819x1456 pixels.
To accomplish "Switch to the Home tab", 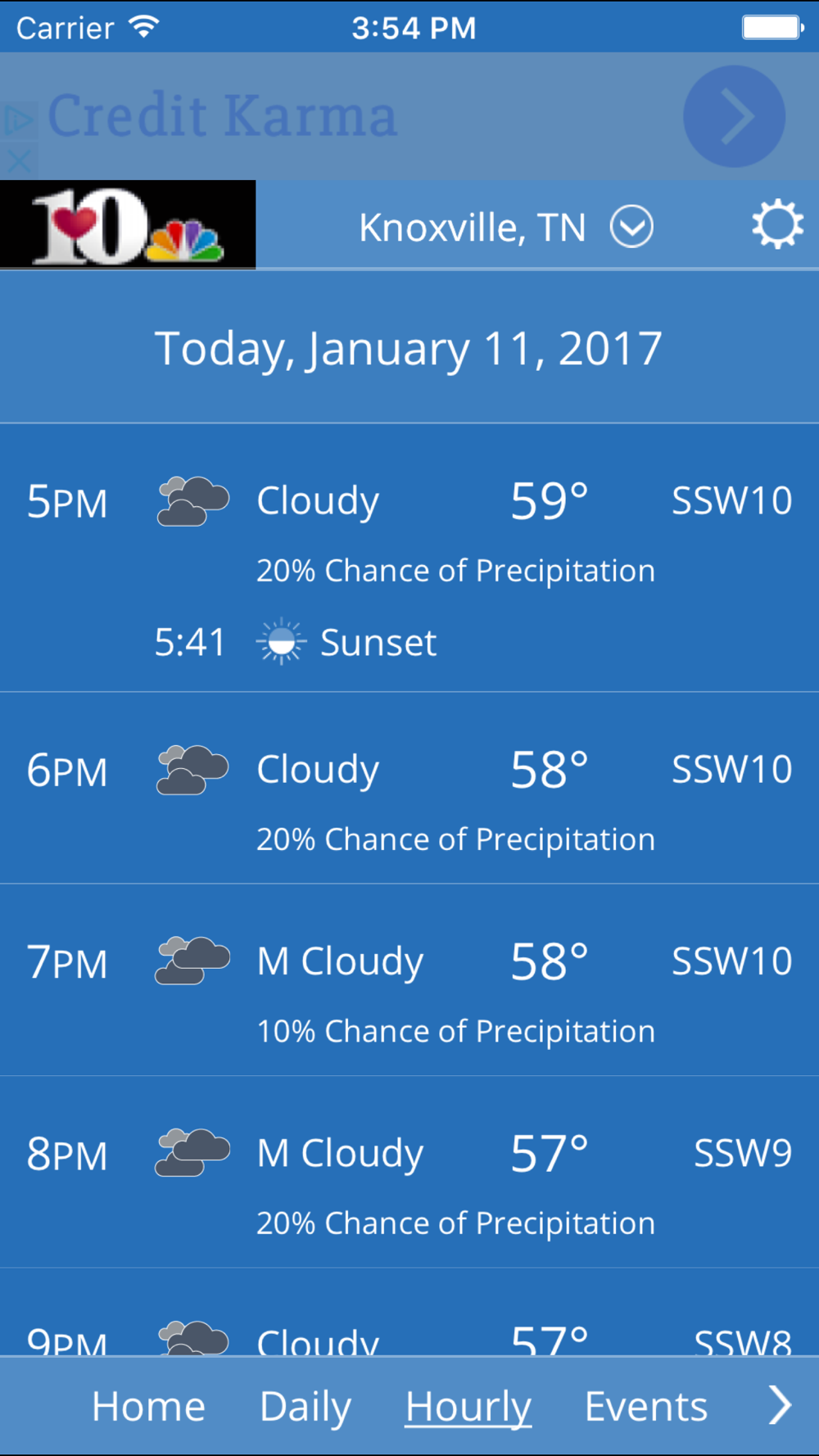I will [148, 1407].
